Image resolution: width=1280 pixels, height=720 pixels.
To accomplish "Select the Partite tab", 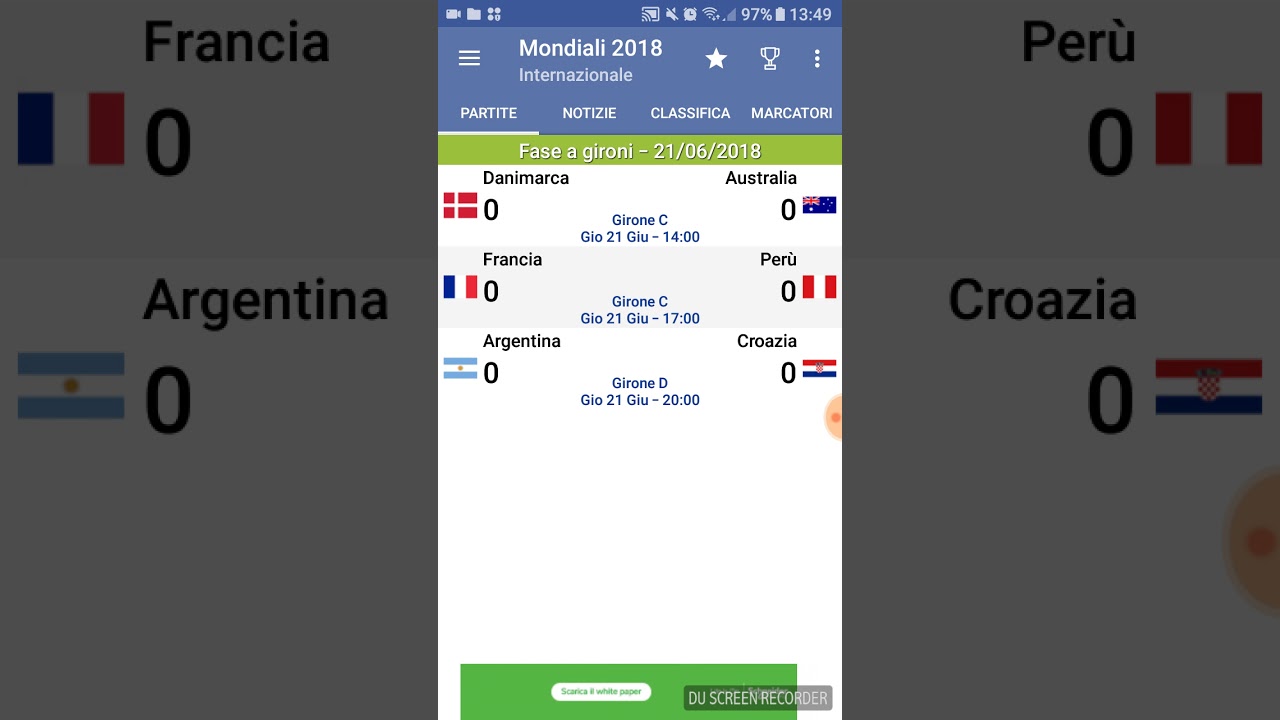I will click(488, 113).
